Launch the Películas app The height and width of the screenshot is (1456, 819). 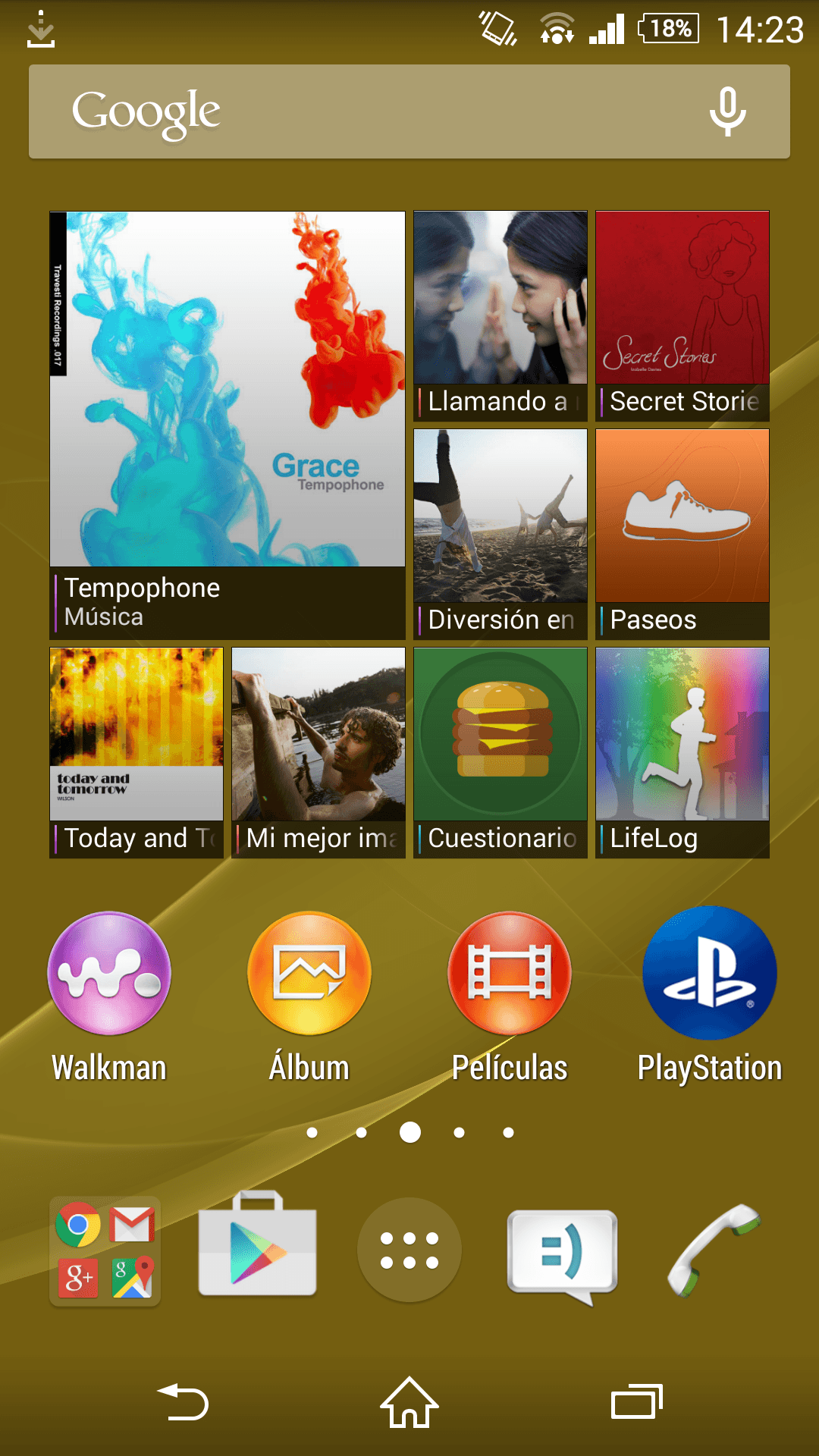point(510,974)
